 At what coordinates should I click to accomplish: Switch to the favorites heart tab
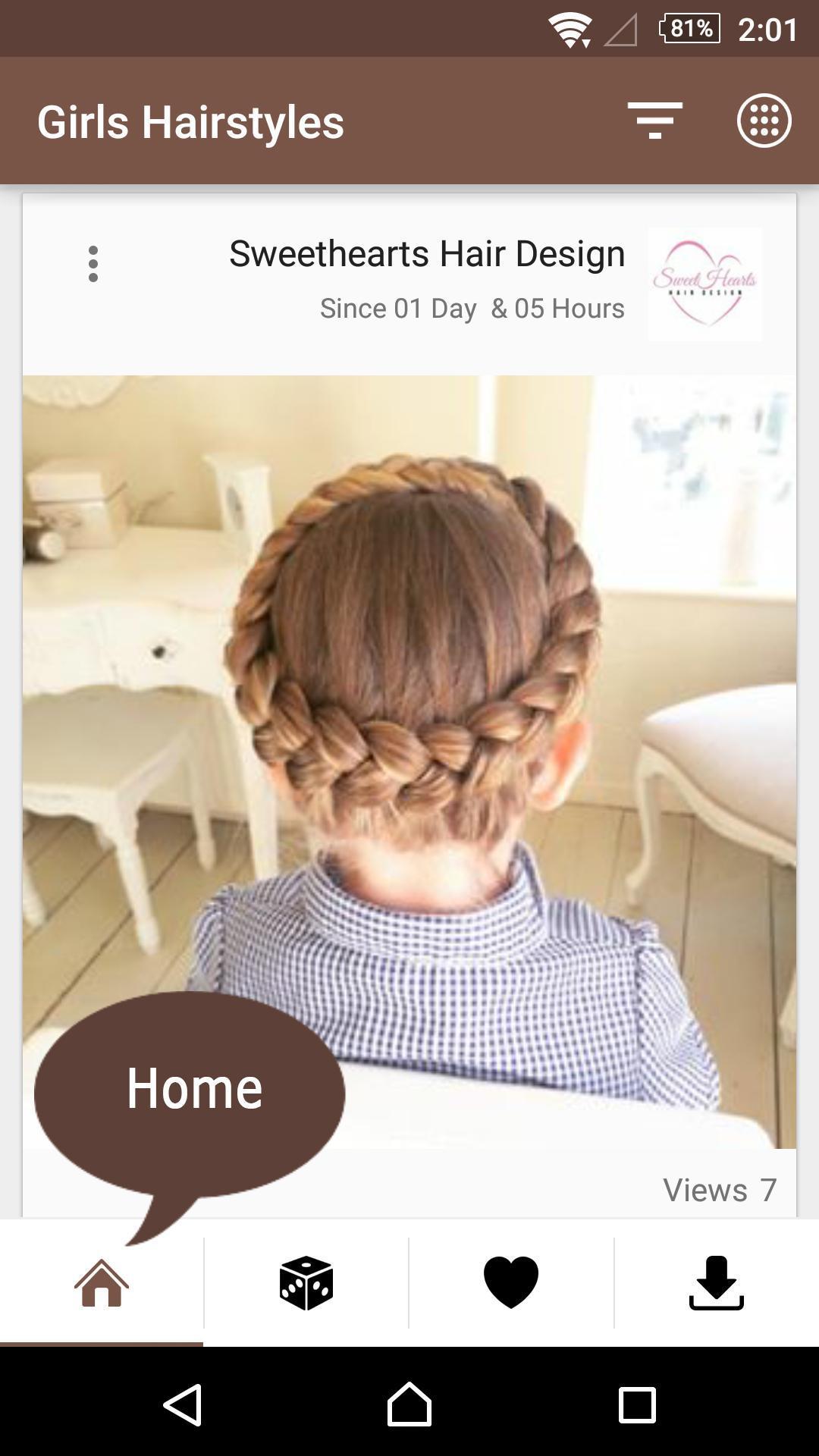pyautogui.click(x=511, y=1282)
